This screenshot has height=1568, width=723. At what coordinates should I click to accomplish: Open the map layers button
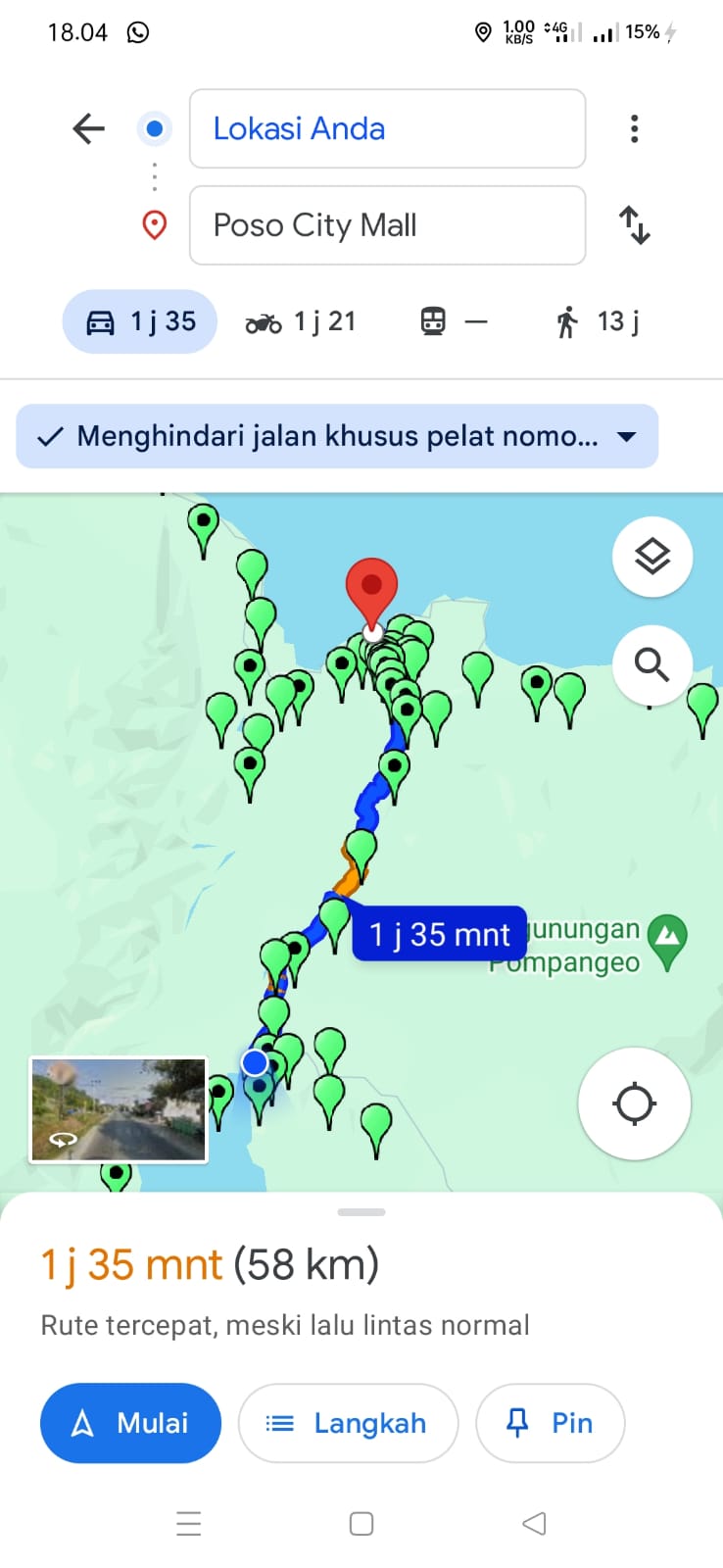(x=652, y=557)
